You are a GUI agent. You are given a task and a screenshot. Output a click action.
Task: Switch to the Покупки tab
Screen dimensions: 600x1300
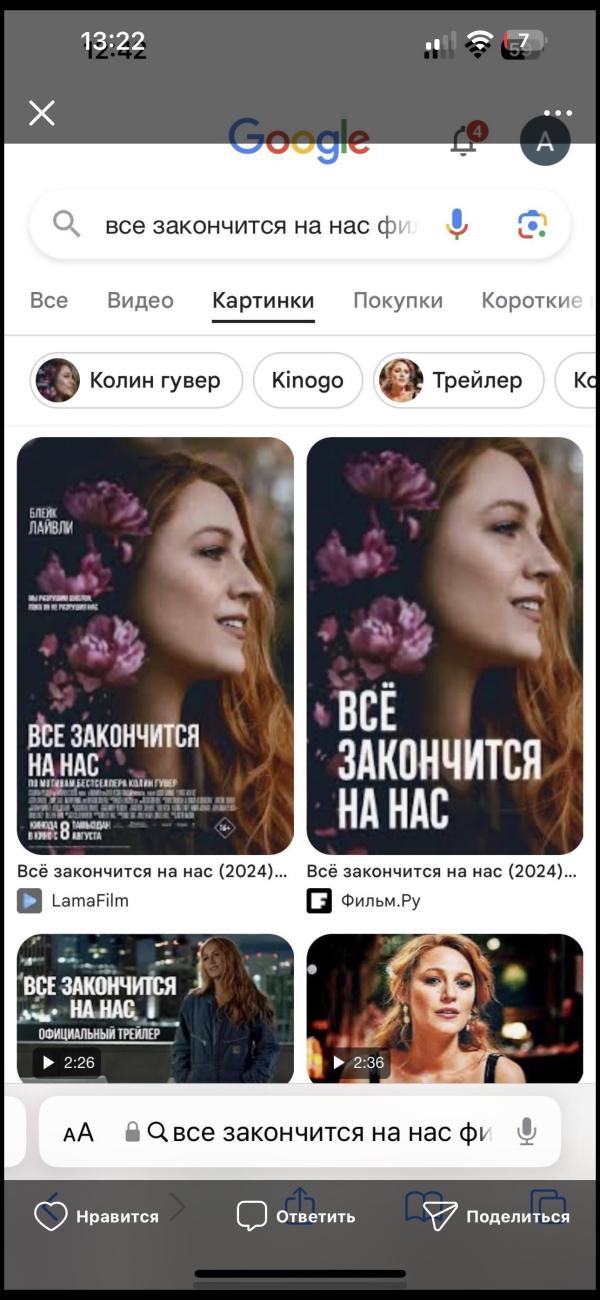[397, 301]
